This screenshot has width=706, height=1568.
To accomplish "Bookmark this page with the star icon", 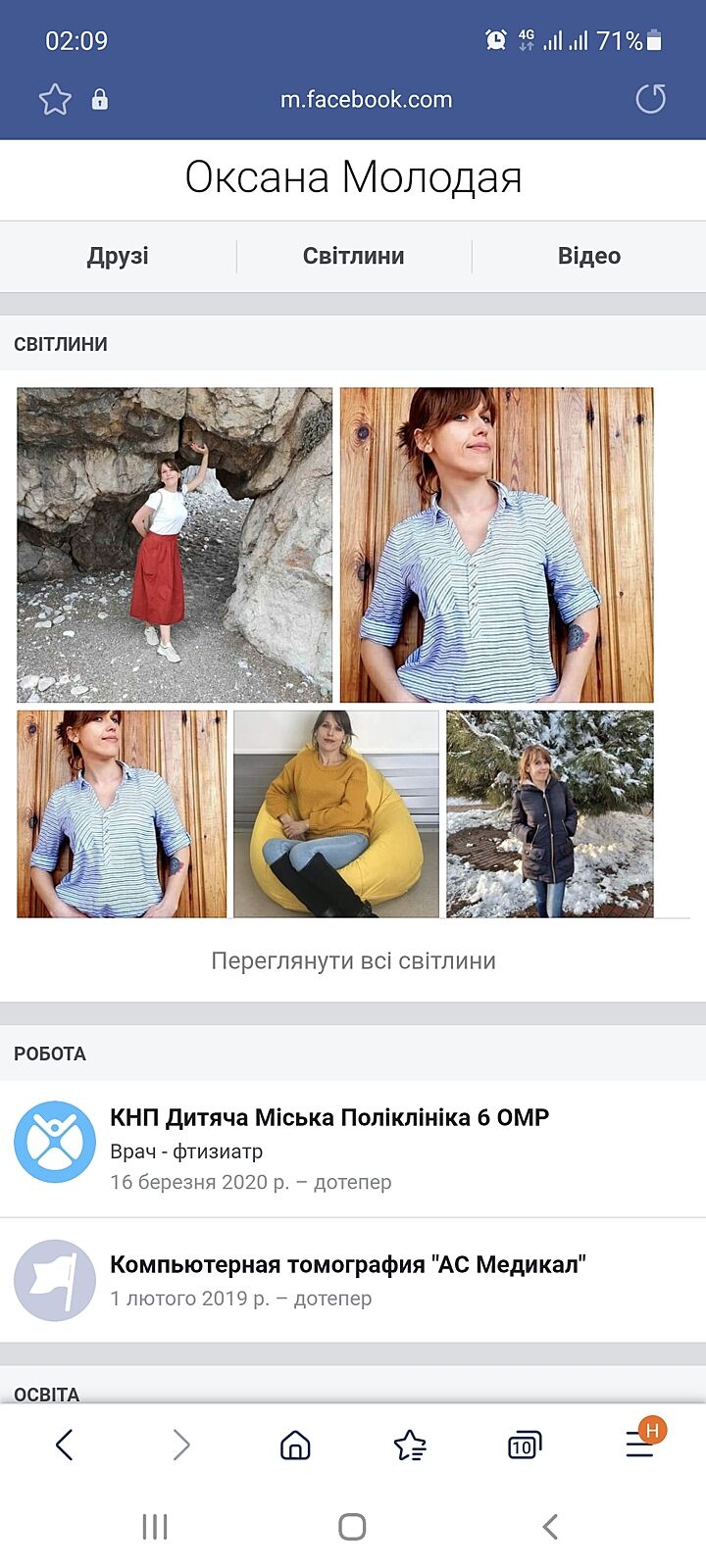I will point(55,99).
